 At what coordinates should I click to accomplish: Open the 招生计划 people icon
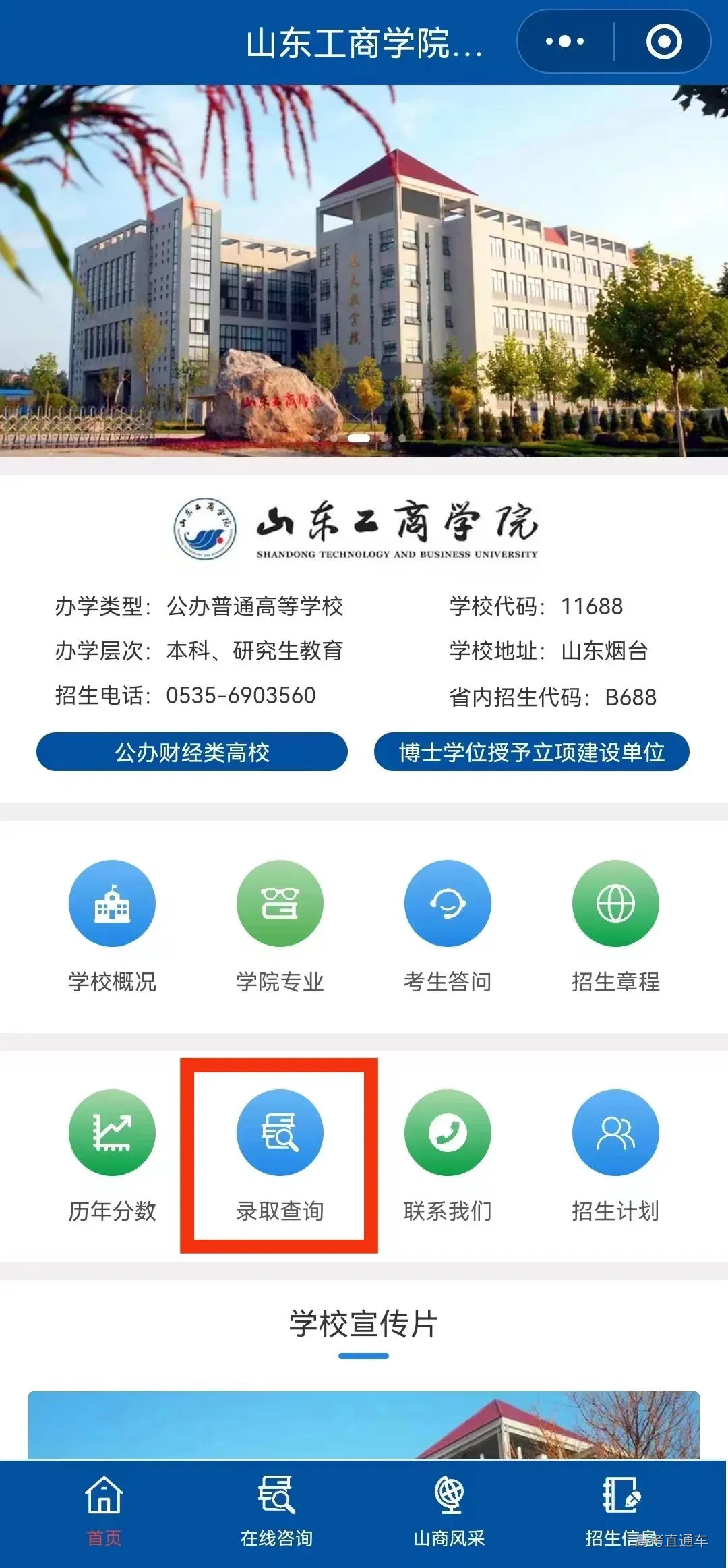(615, 1133)
